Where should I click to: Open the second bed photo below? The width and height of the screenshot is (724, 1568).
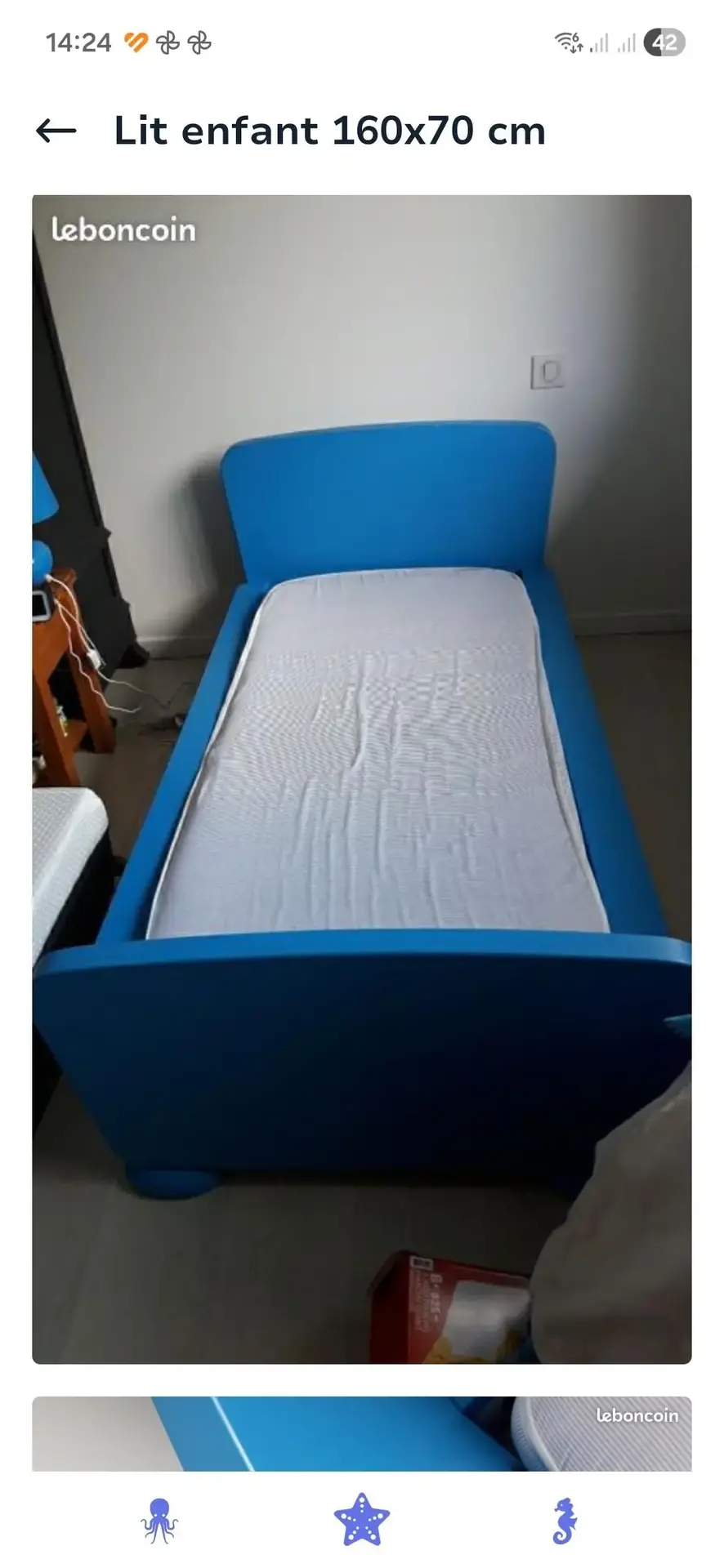(361, 1435)
